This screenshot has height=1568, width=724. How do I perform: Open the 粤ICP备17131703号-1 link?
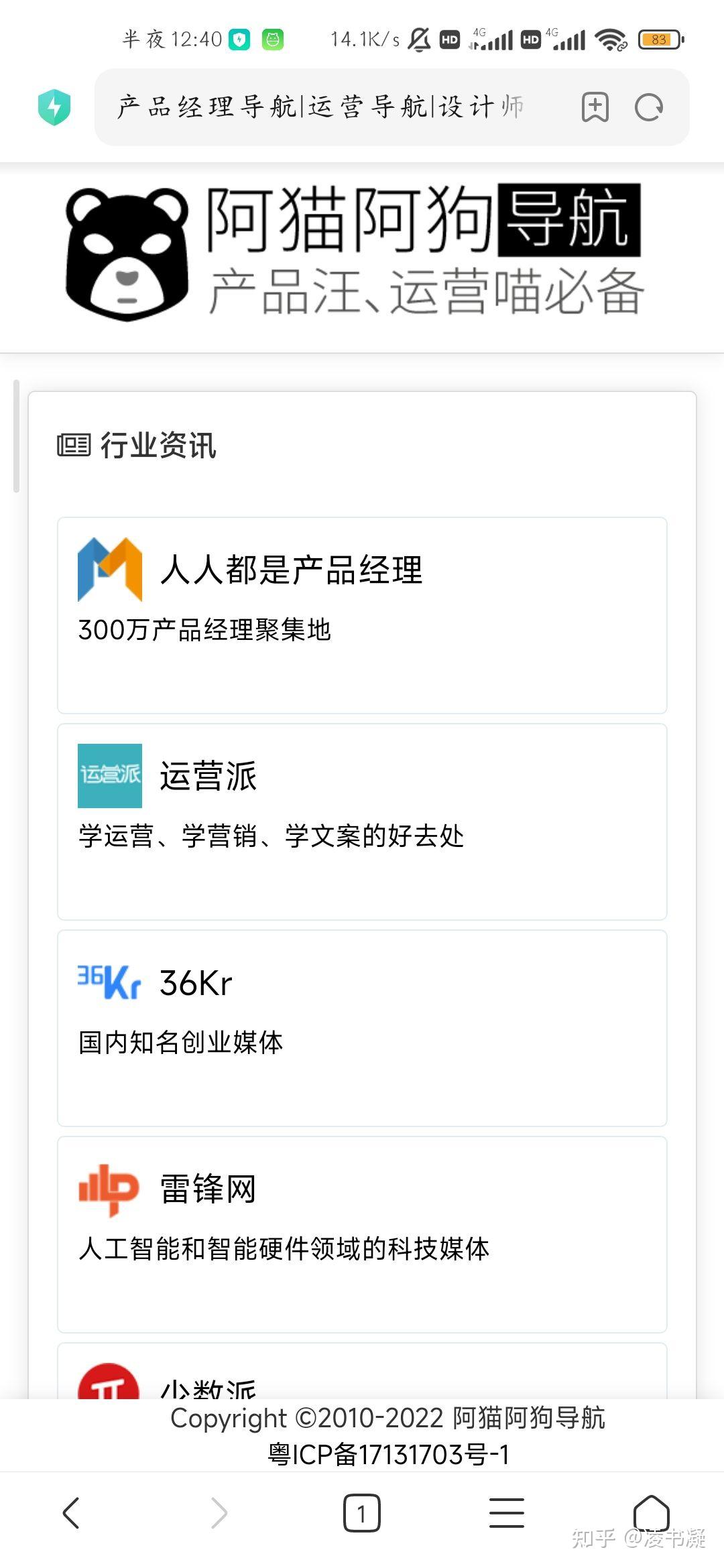(x=389, y=1454)
